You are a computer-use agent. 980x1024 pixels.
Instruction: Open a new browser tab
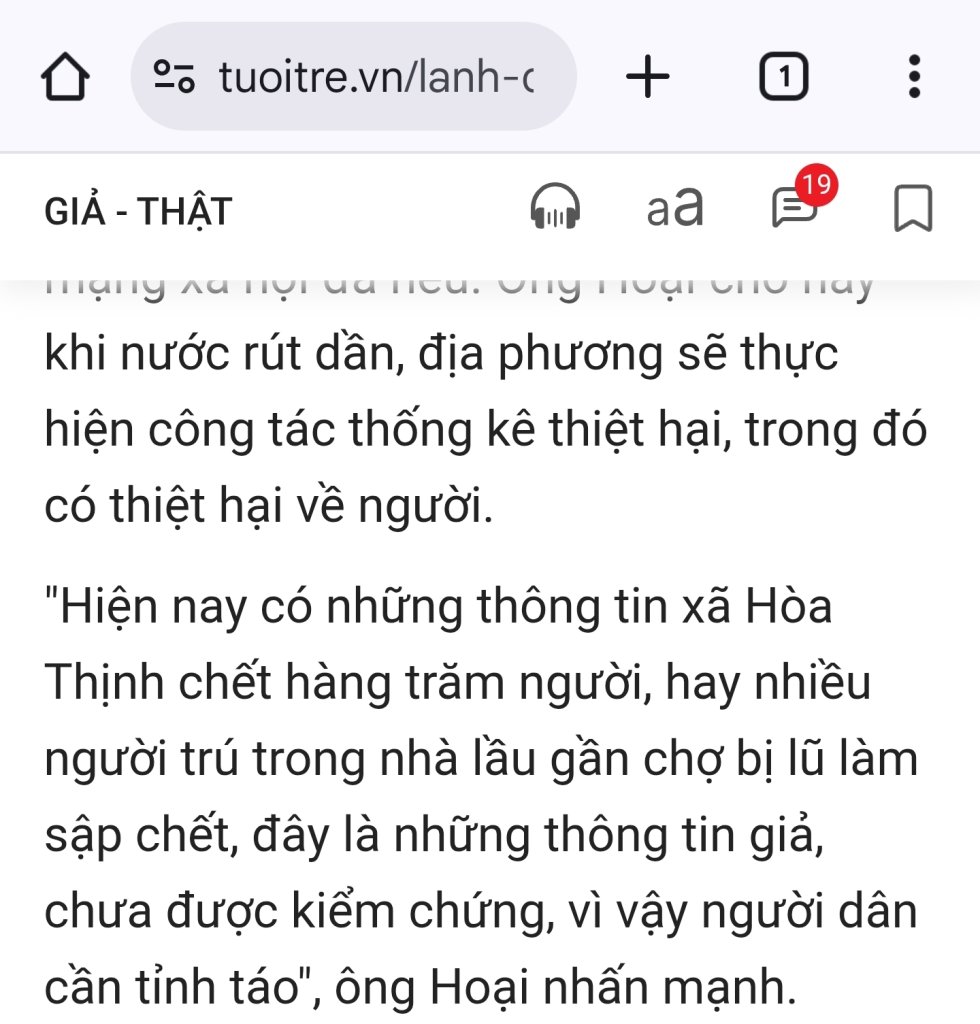pyautogui.click(x=648, y=77)
